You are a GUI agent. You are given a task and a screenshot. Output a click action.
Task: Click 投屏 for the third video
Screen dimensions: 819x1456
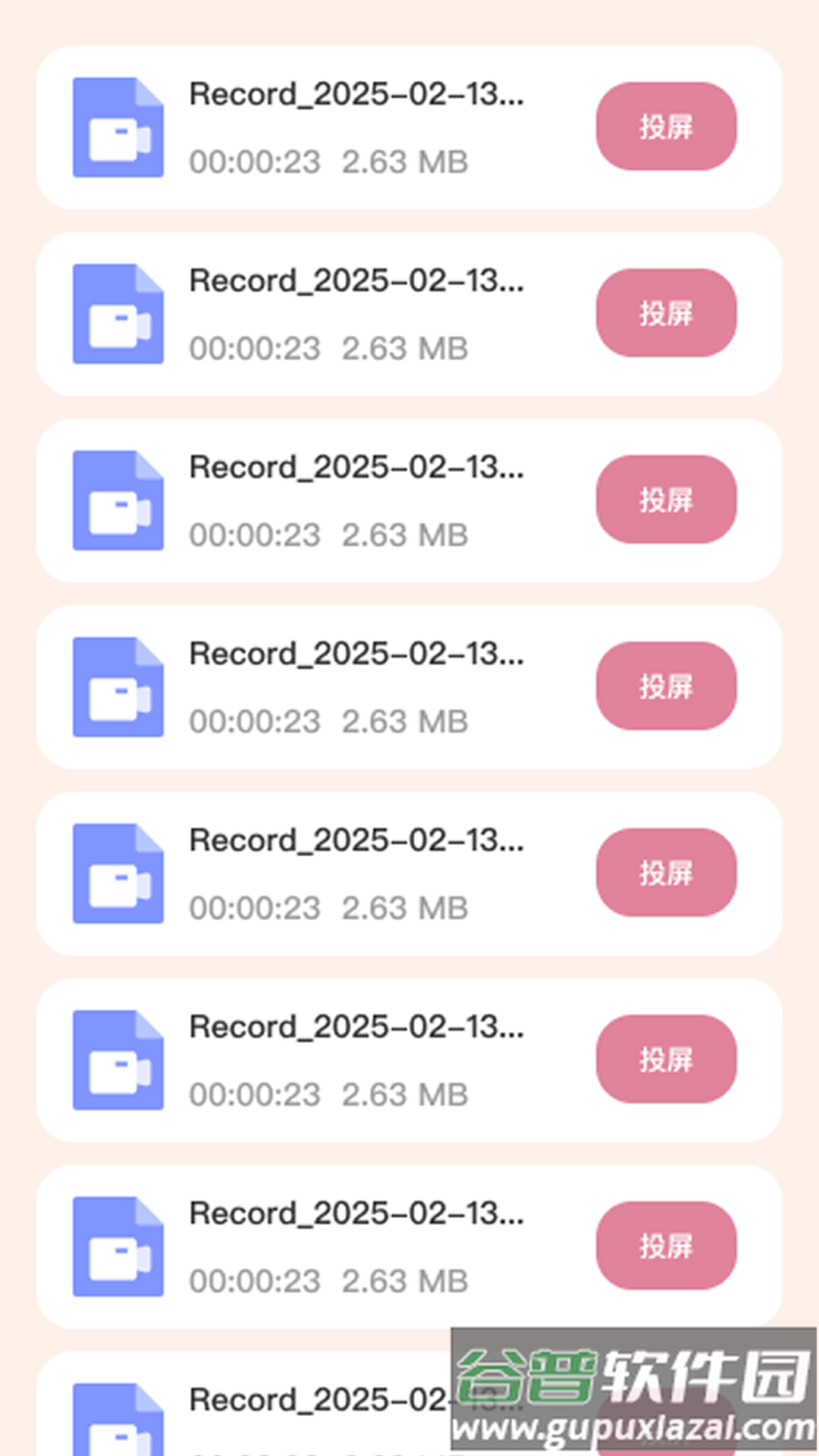665,500
